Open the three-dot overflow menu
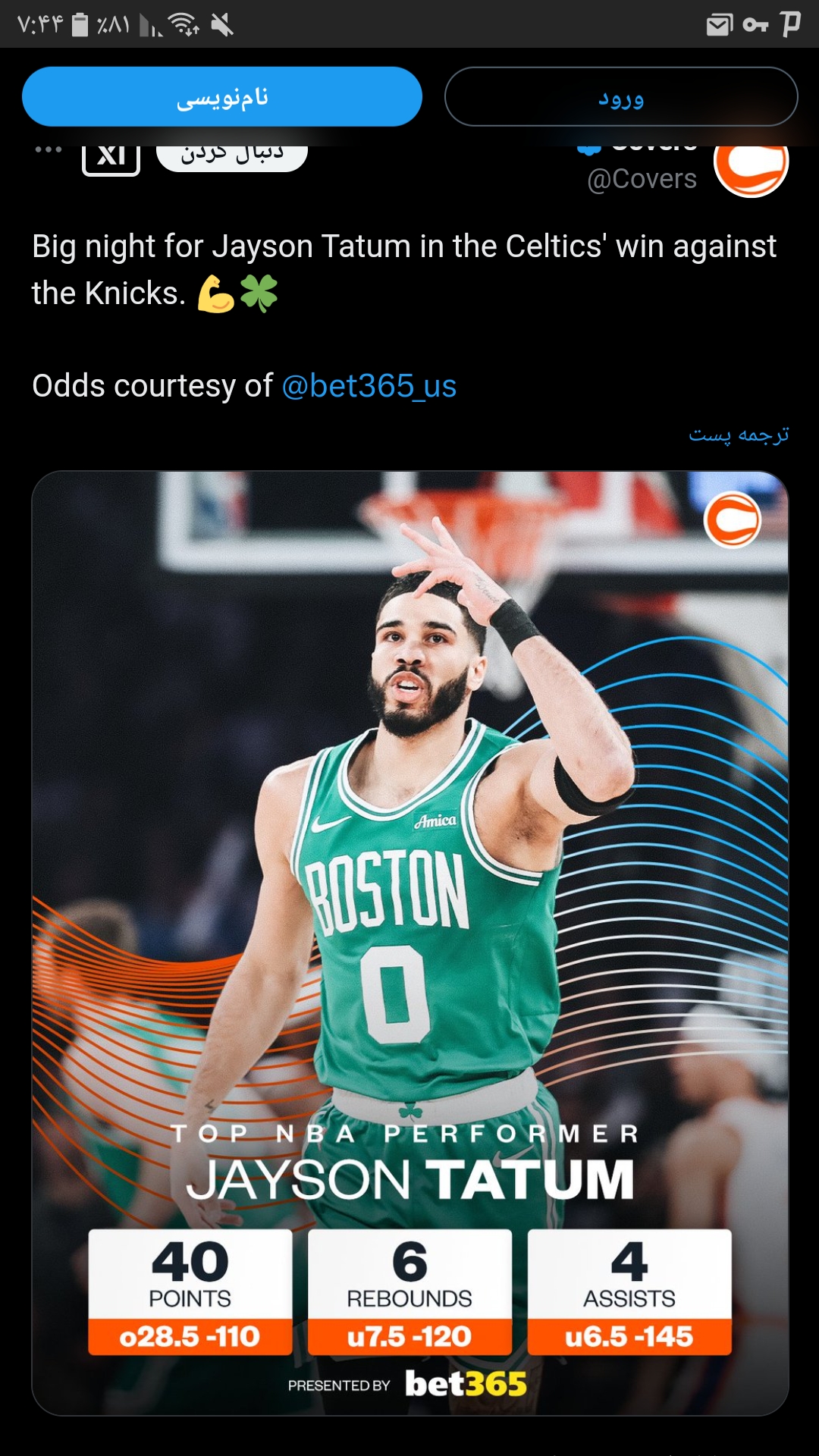This screenshot has width=819, height=1456. tap(49, 150)
